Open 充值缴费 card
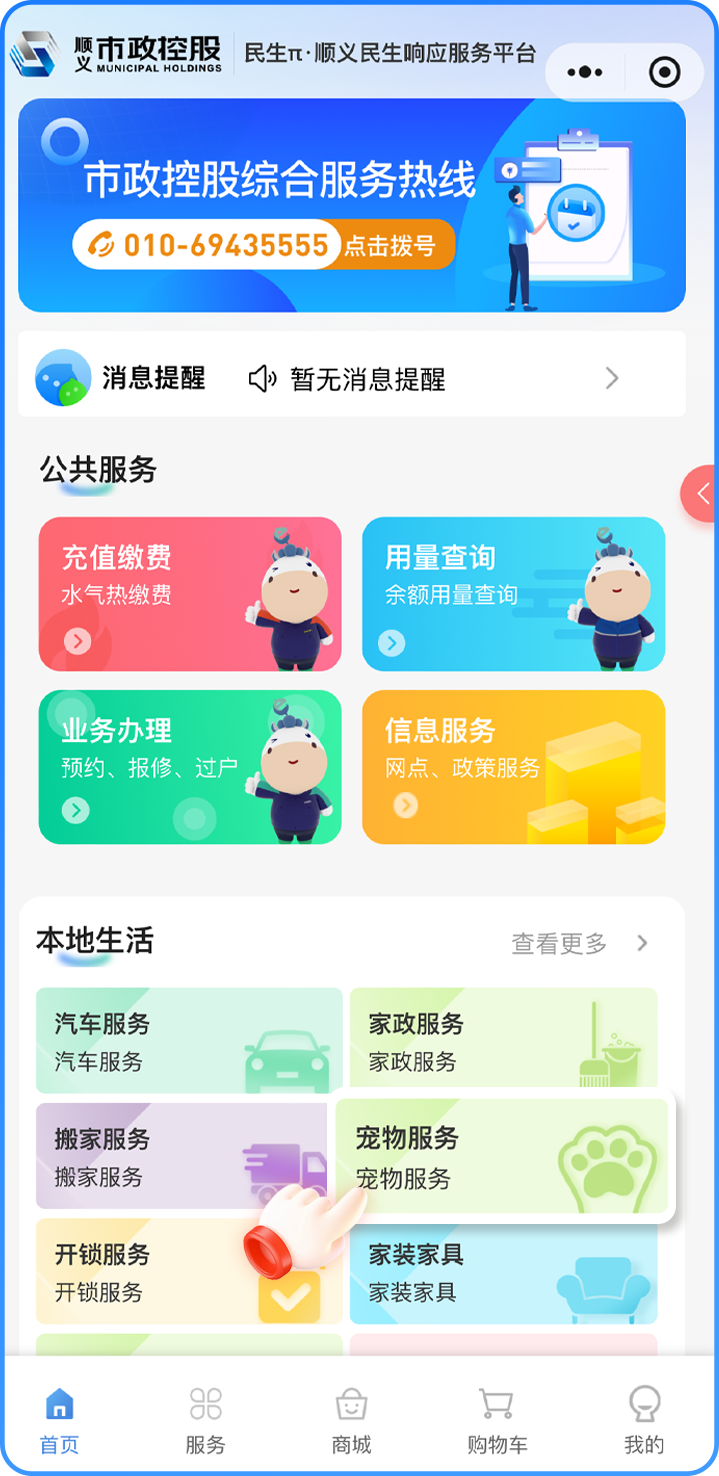The width and height of the screenshot is (719, 1476). tap(190, 594)
